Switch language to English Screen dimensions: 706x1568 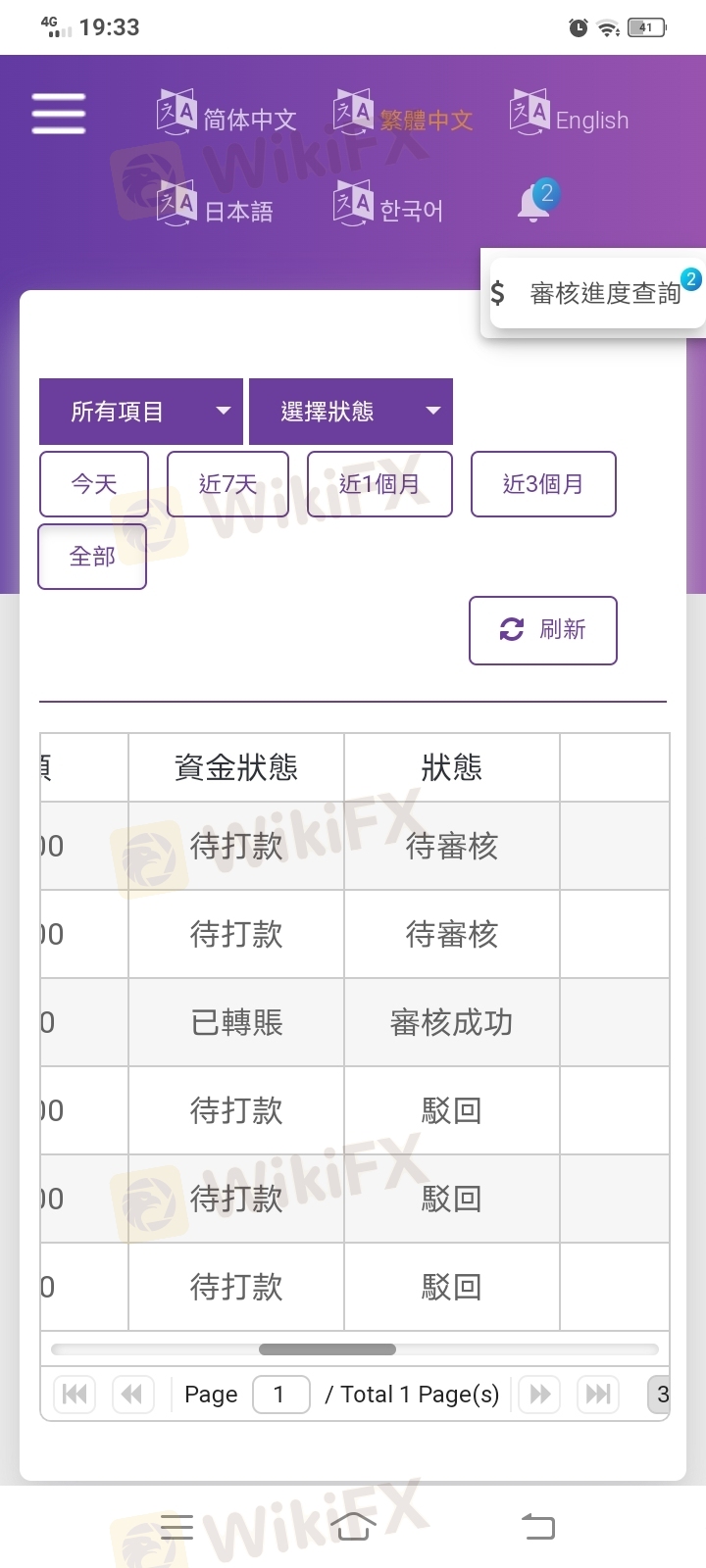pyautogui.click(x=570, y=115)
